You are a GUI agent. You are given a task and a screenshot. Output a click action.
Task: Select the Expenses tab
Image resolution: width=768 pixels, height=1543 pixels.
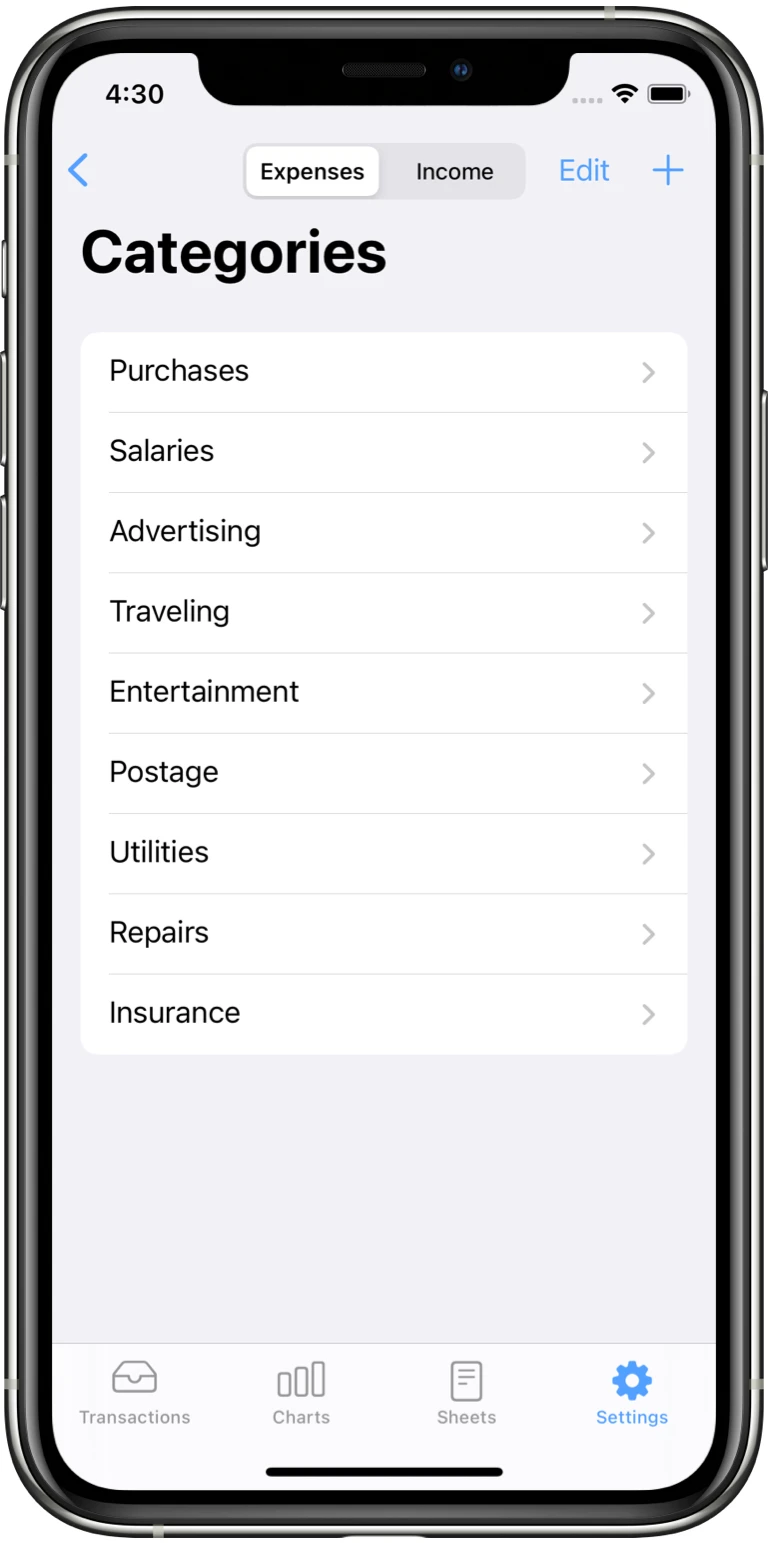(311, 171)
